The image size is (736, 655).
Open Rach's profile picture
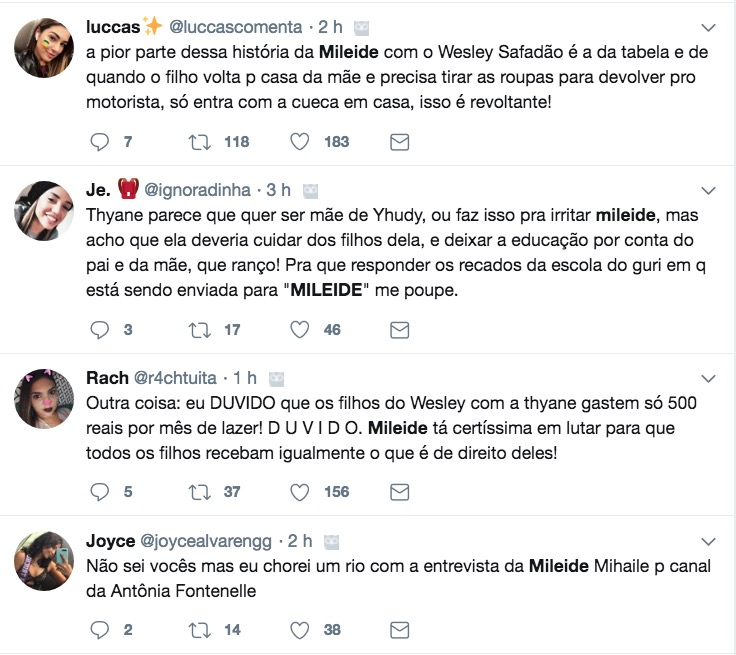[x=45, y=397]
